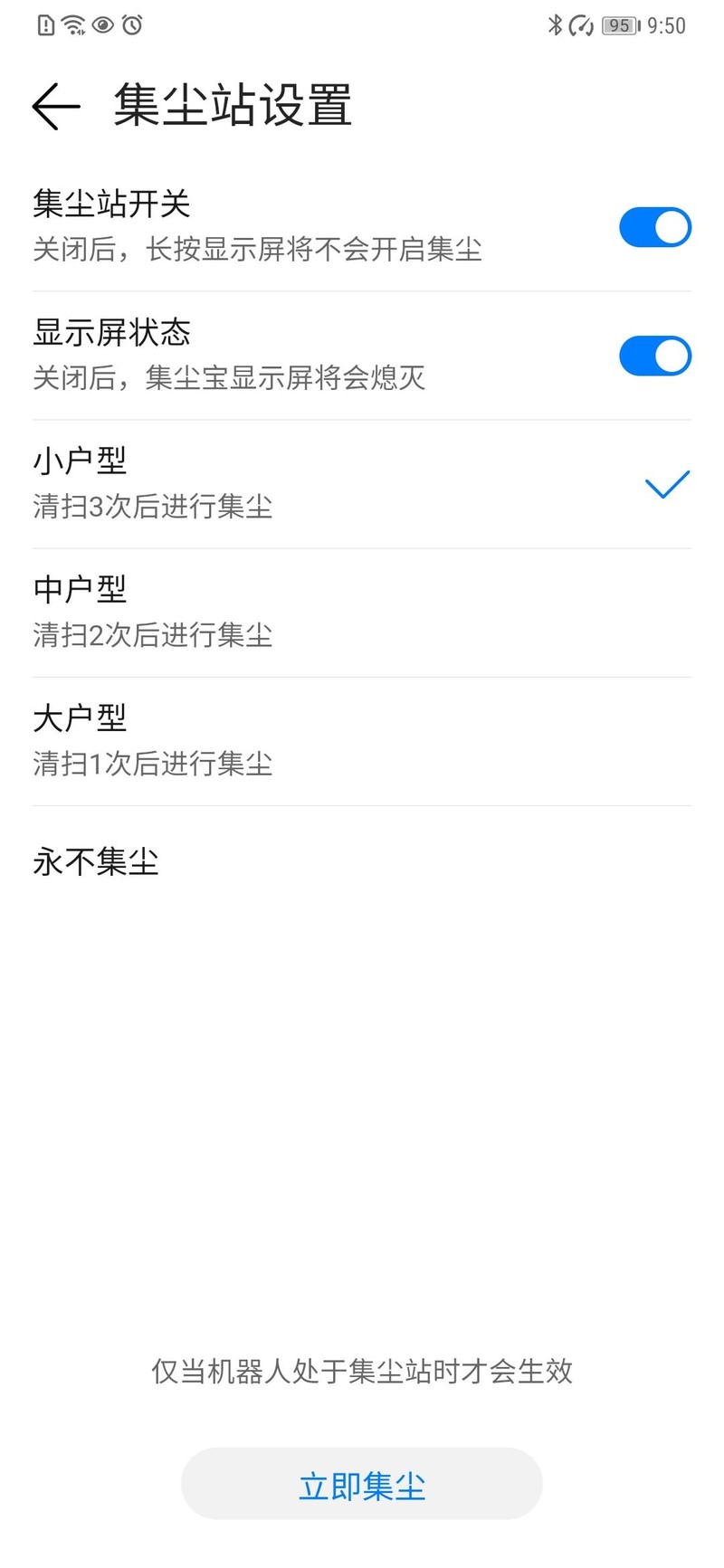Tap the notification icon at top left
Viewport: 724px width, 1568px height.
click(46, 24)
